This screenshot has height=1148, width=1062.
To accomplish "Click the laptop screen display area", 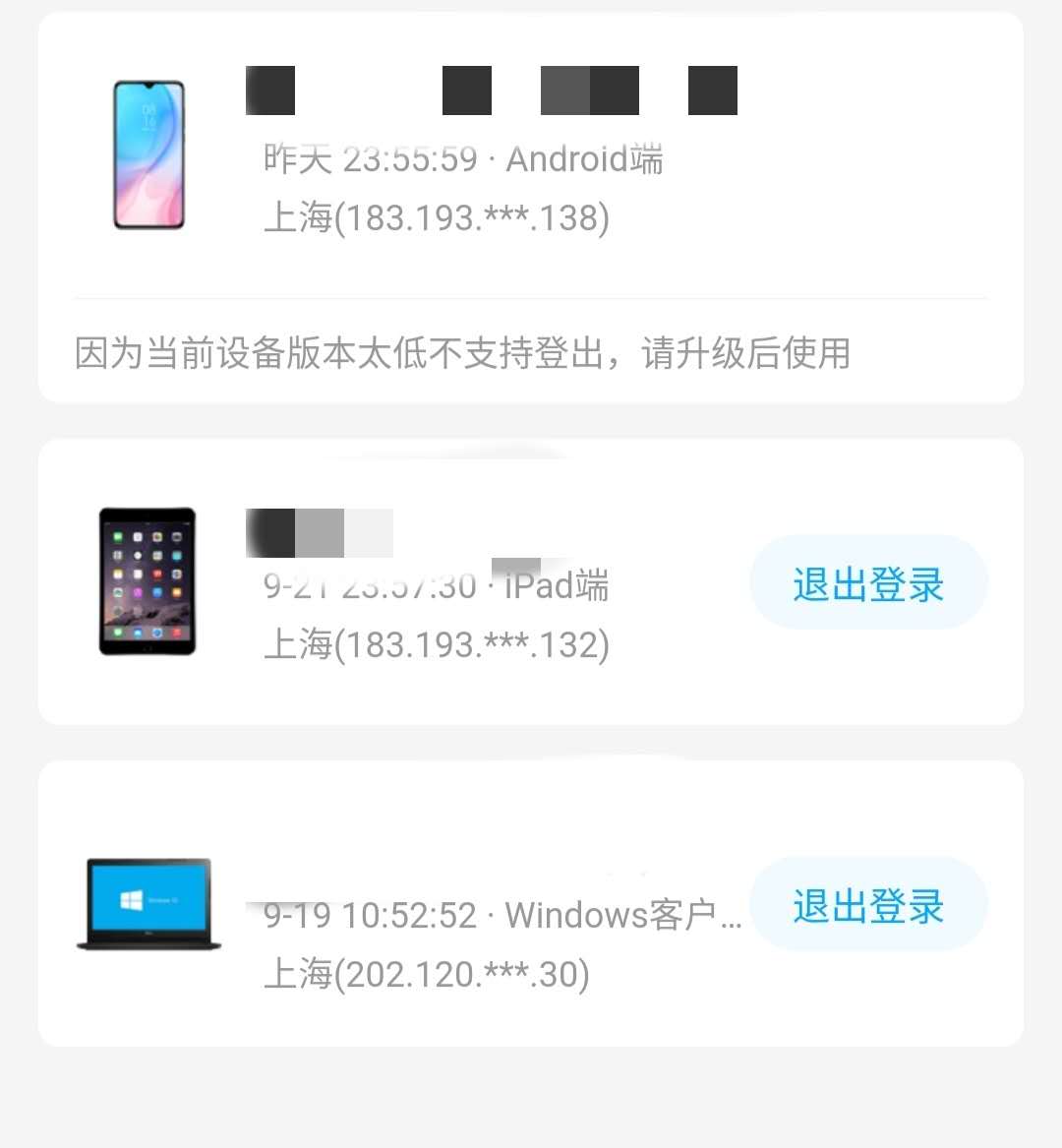I will coord(147,896).
